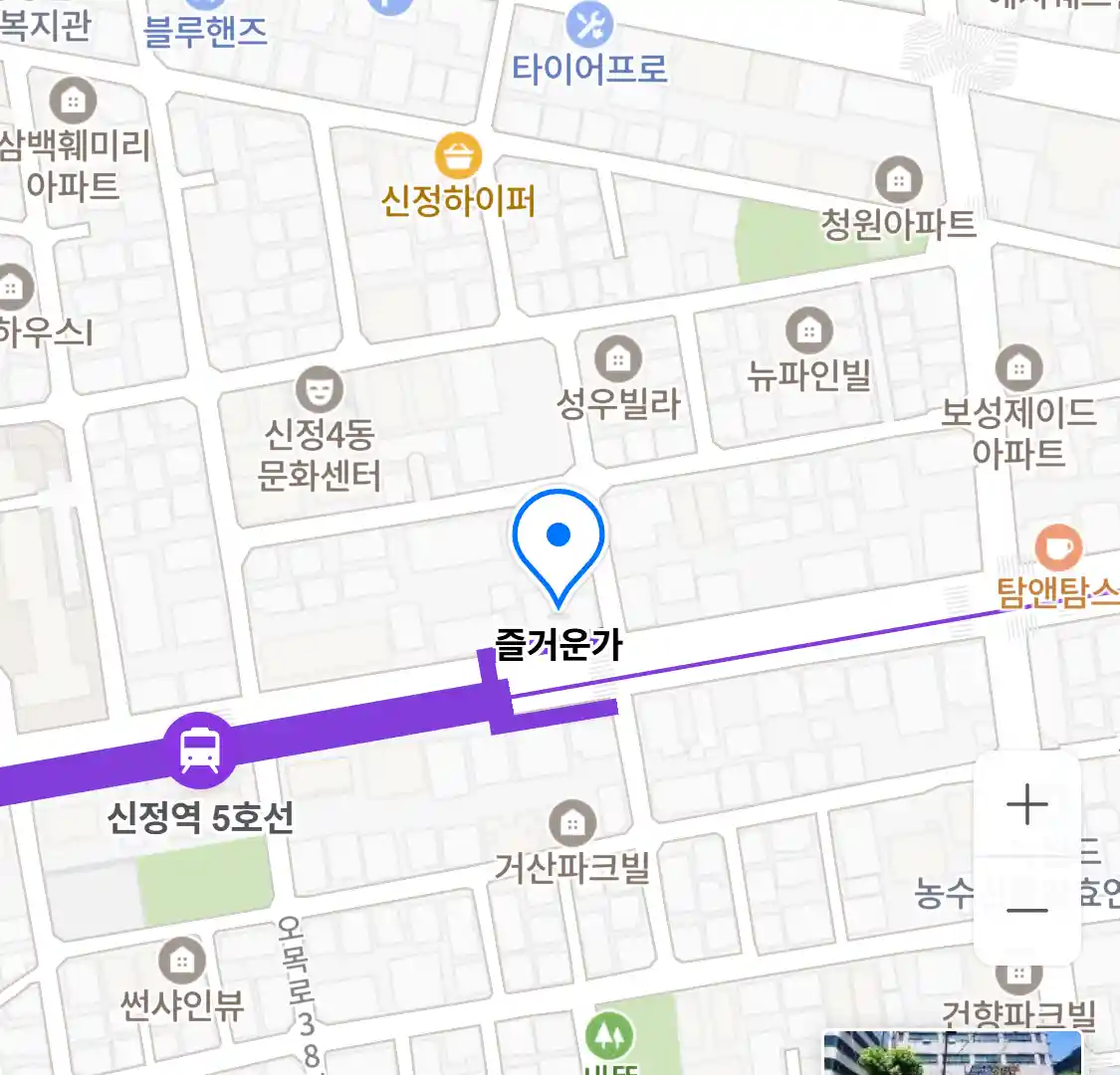Open the 삼백훼미리 아파트 marker
The image size is (1120, 1075).
pyautogui.click(x=73, y=101)
